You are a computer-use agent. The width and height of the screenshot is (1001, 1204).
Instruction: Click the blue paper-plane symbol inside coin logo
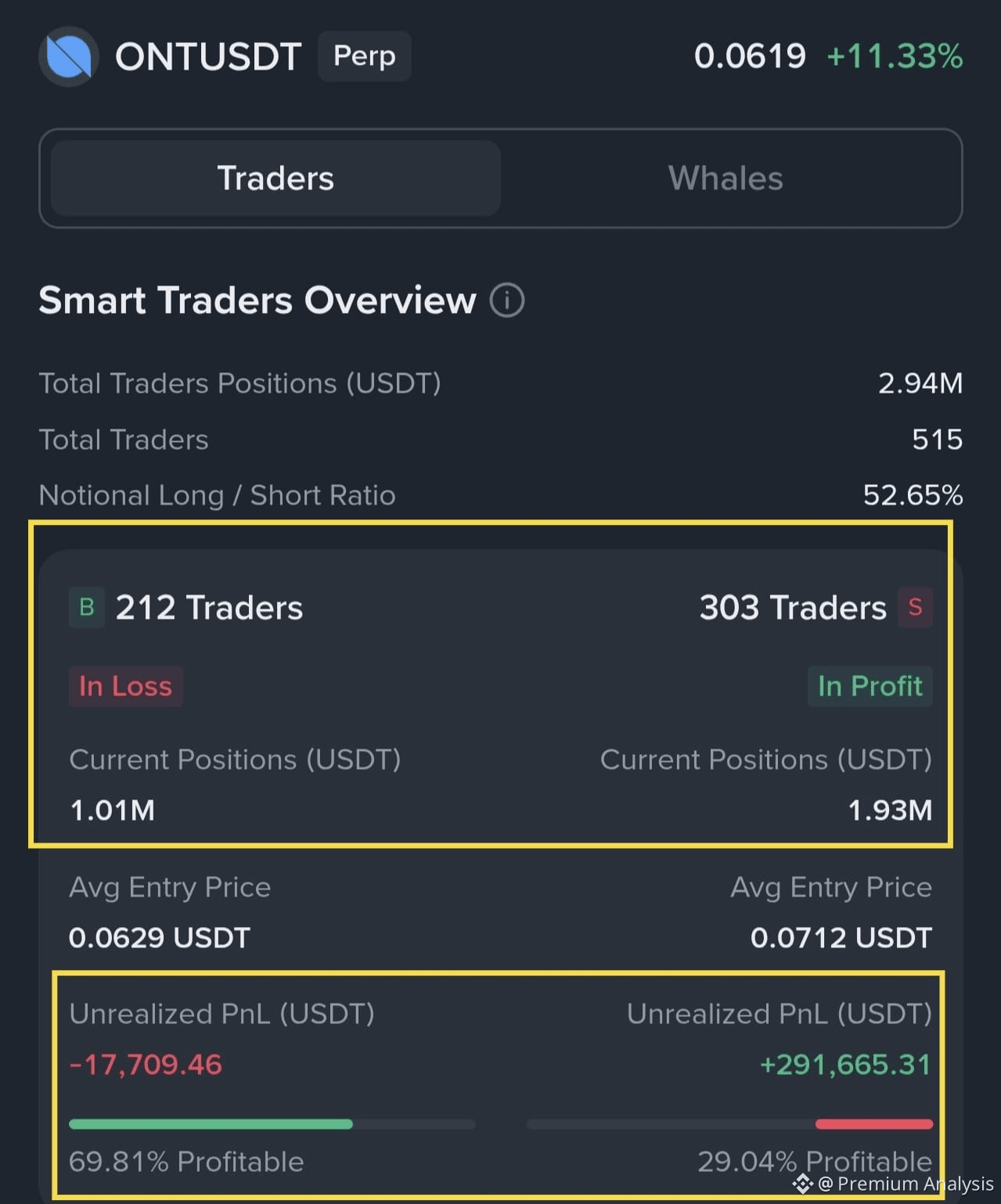[x=68, y=56]
